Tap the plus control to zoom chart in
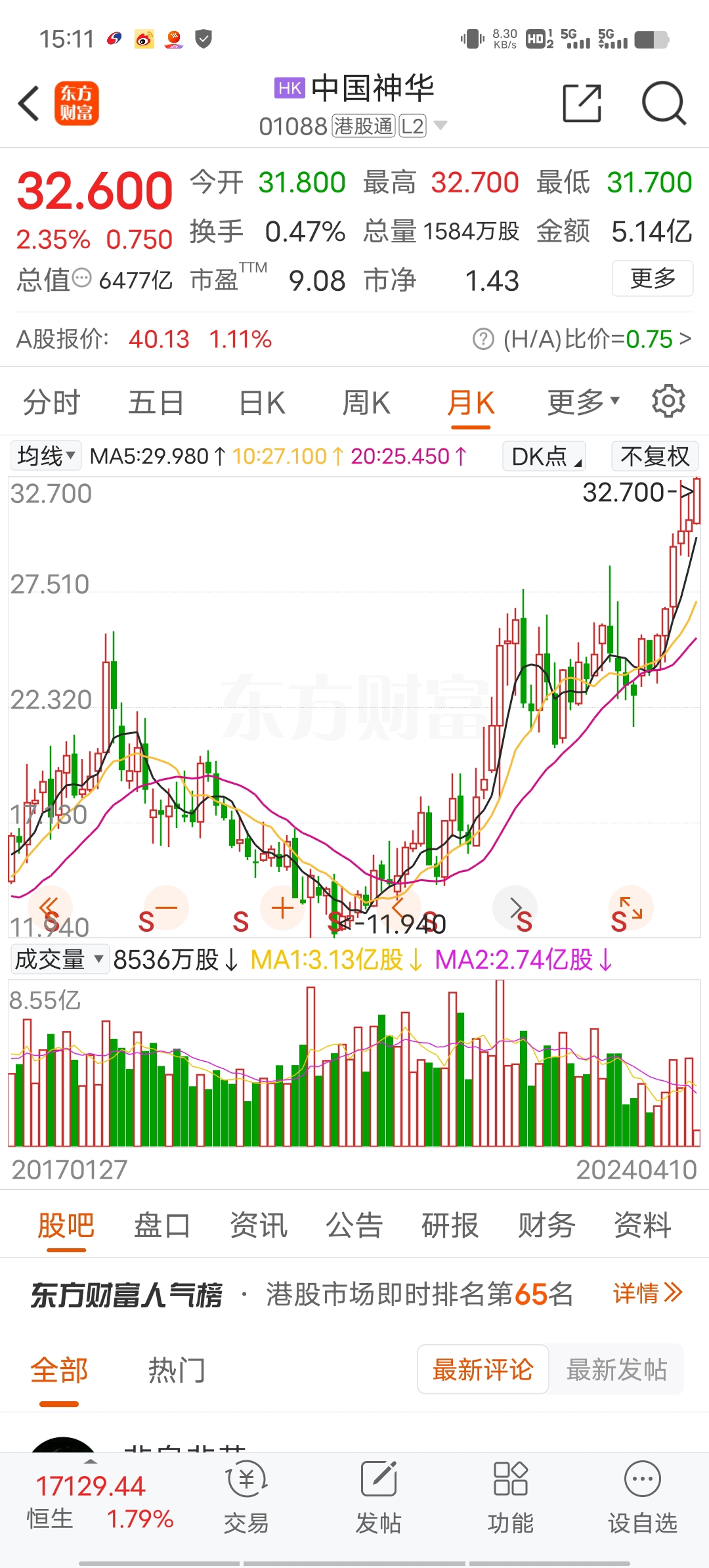Viewport: 709px width, 1568px height. click(x=282, y=907)
